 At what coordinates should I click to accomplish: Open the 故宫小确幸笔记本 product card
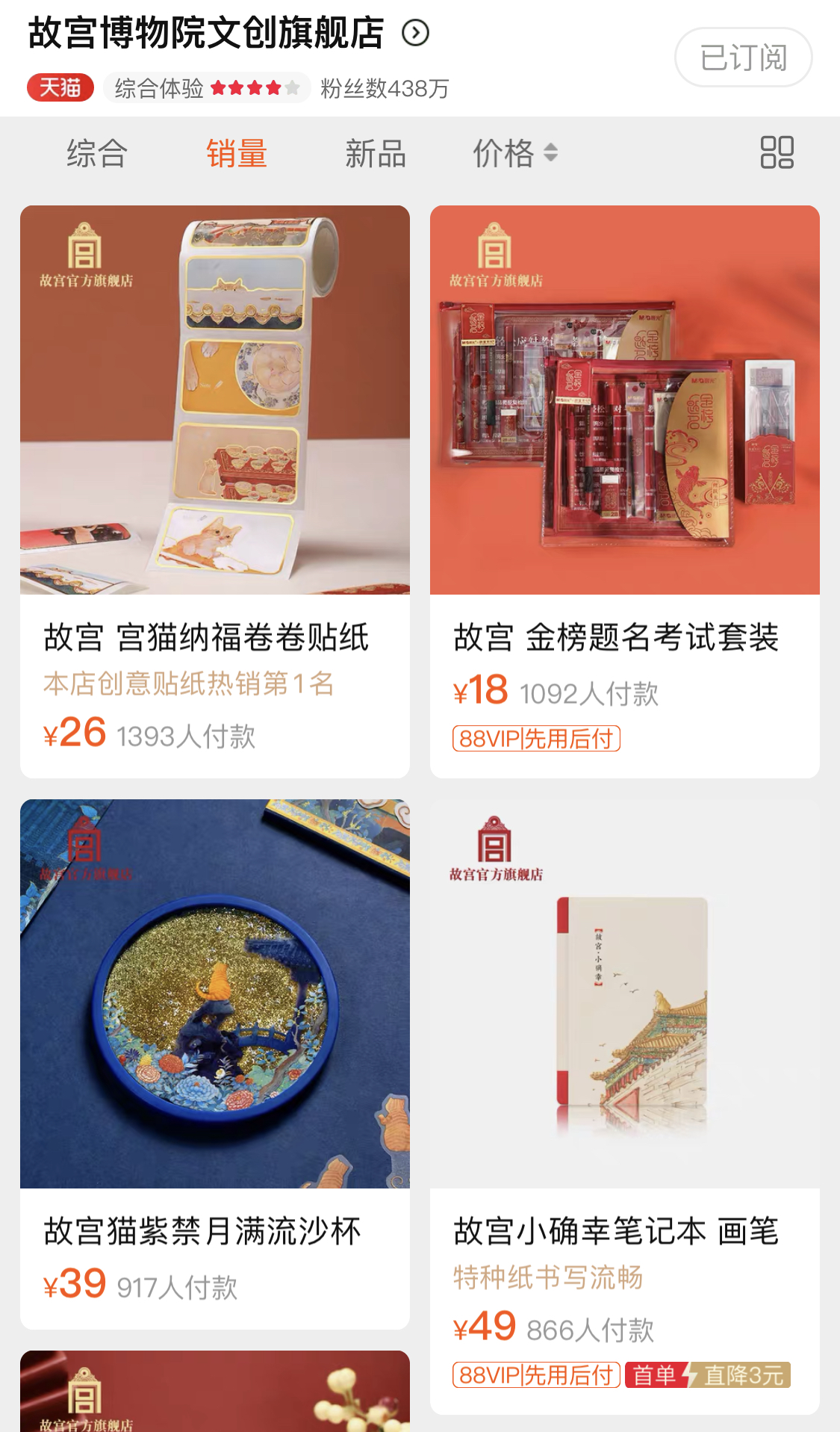(624, 1046)
